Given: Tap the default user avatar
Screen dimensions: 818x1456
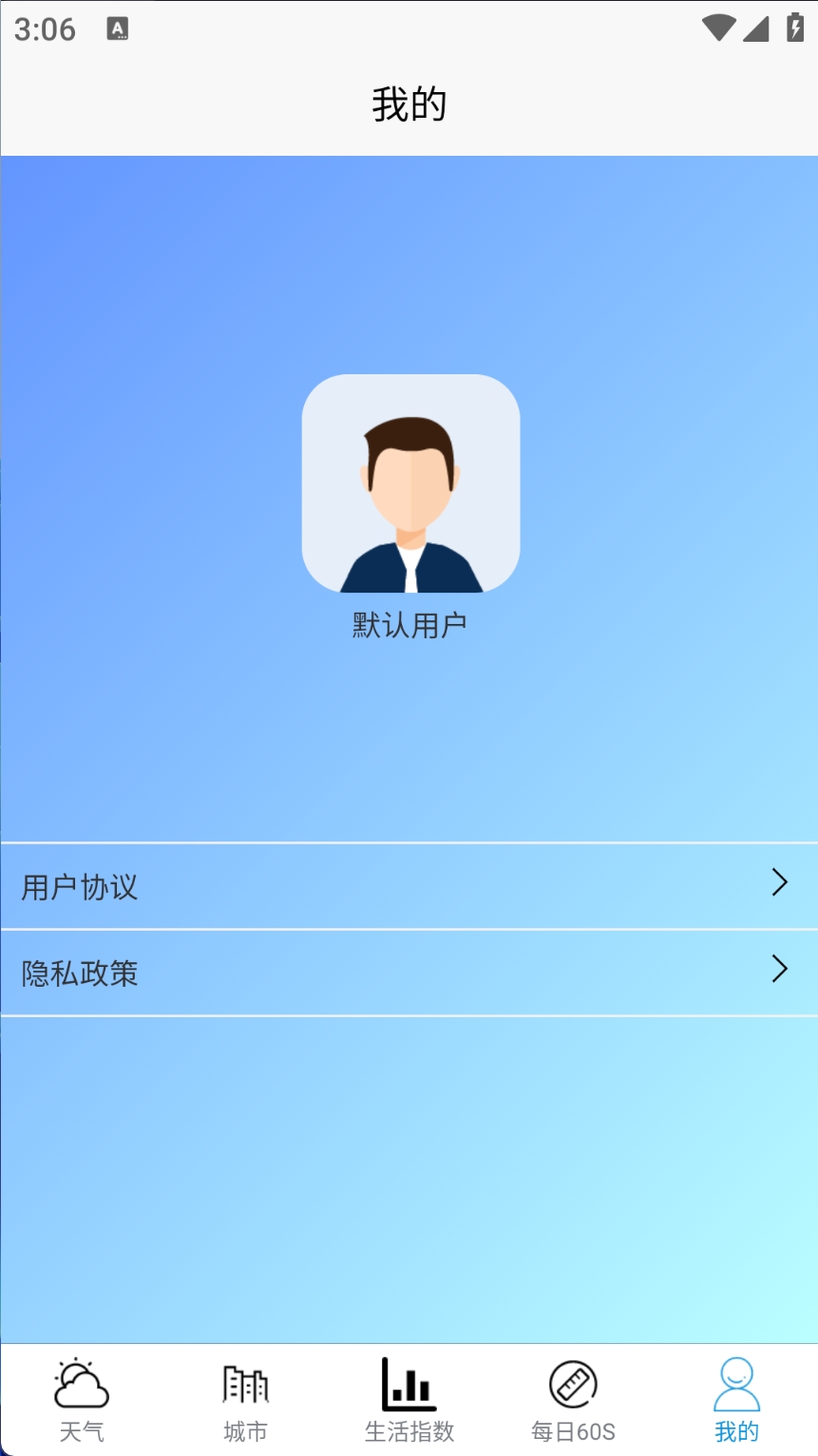Looking at the screenshot, I should click(x=410, y=483).
